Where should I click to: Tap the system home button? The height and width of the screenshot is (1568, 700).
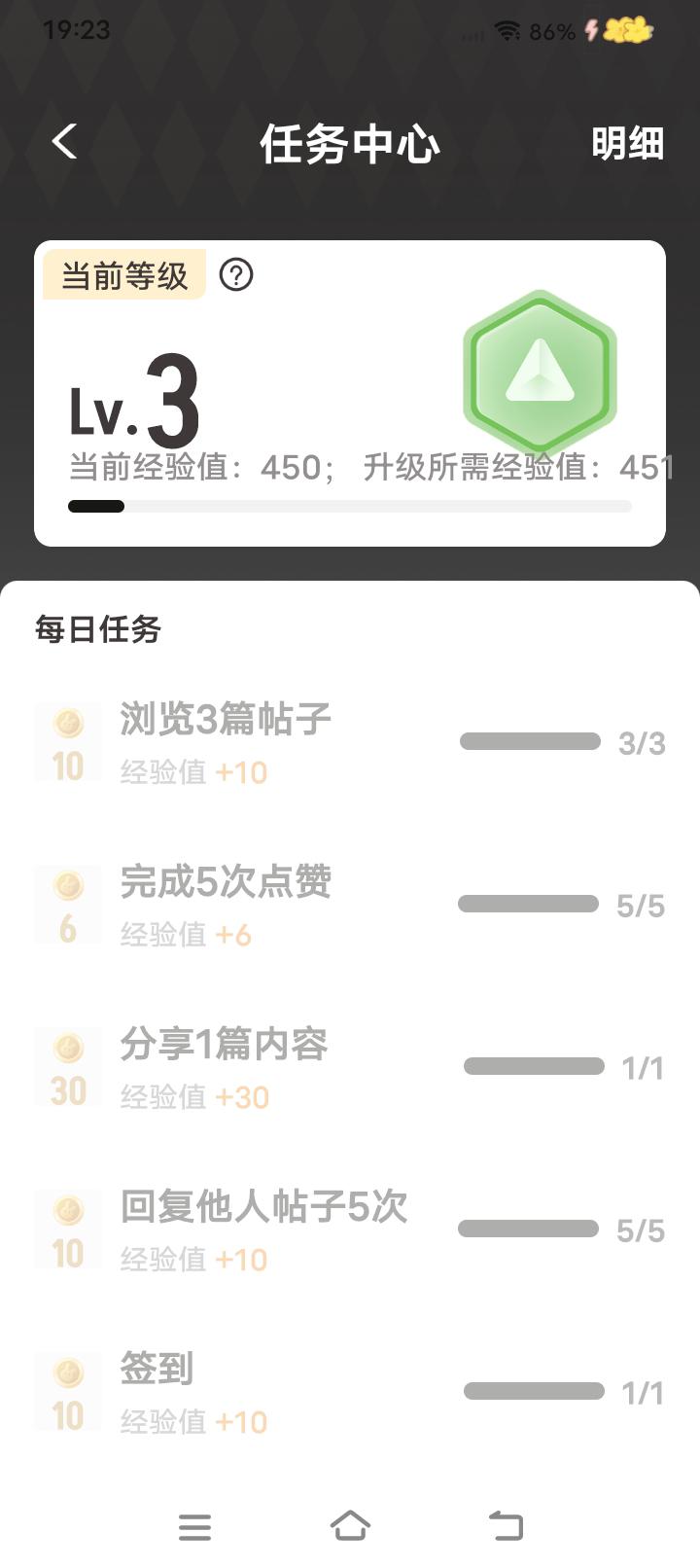pyautogui.click(x=350, y=1525)
